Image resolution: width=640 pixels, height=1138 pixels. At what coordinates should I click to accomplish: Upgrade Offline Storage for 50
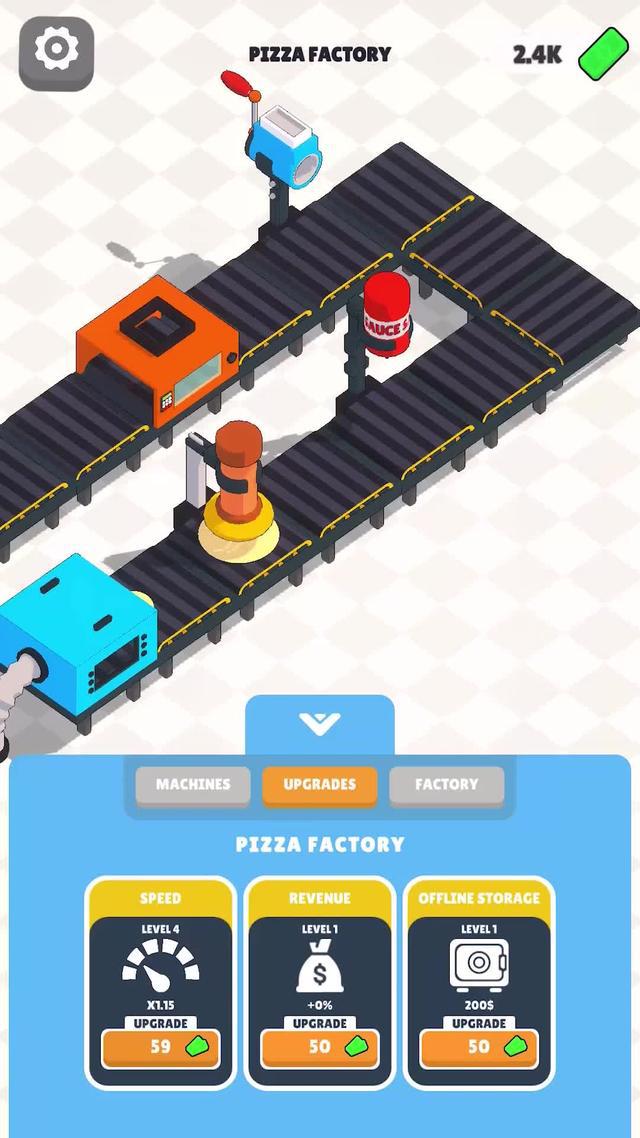(479, 1047)
